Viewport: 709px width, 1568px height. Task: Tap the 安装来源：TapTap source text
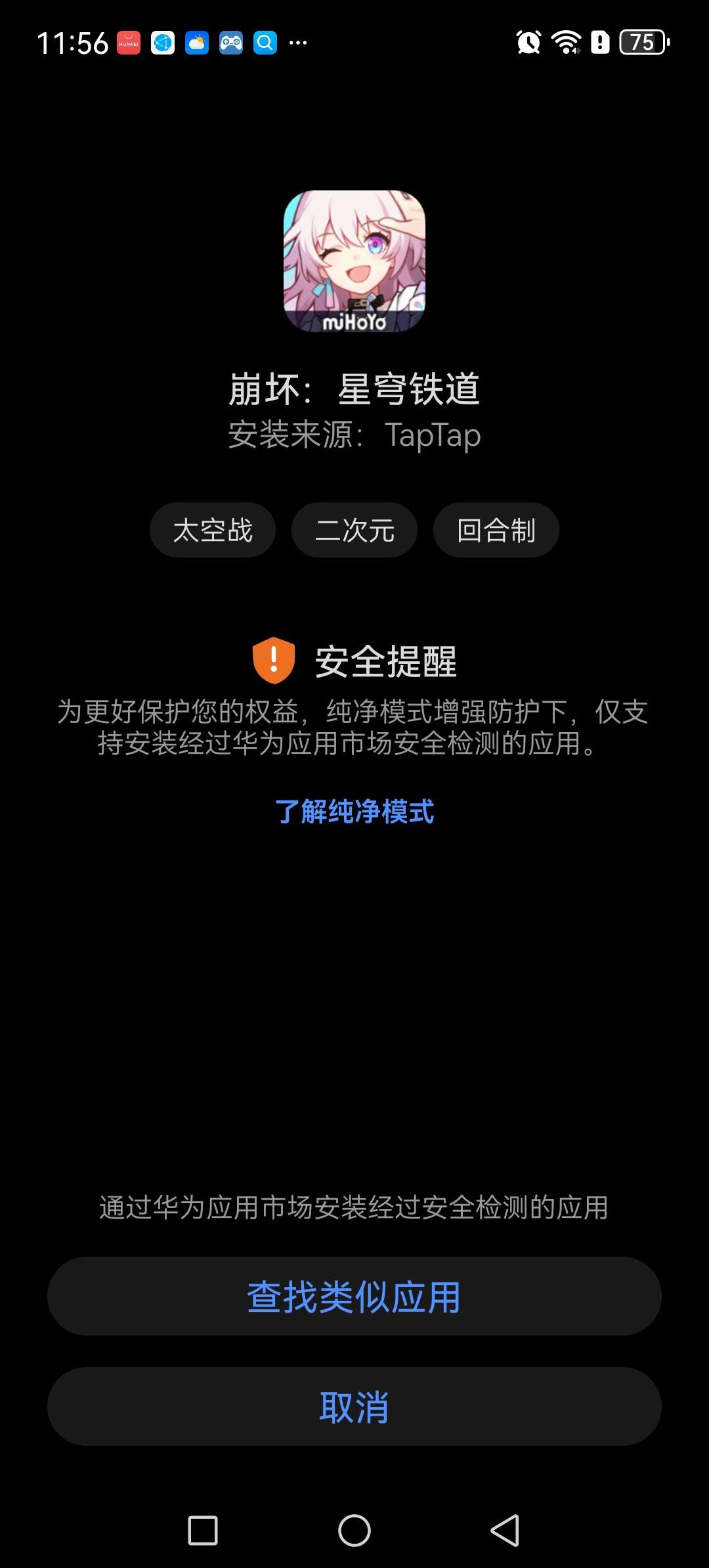(354, 435)
